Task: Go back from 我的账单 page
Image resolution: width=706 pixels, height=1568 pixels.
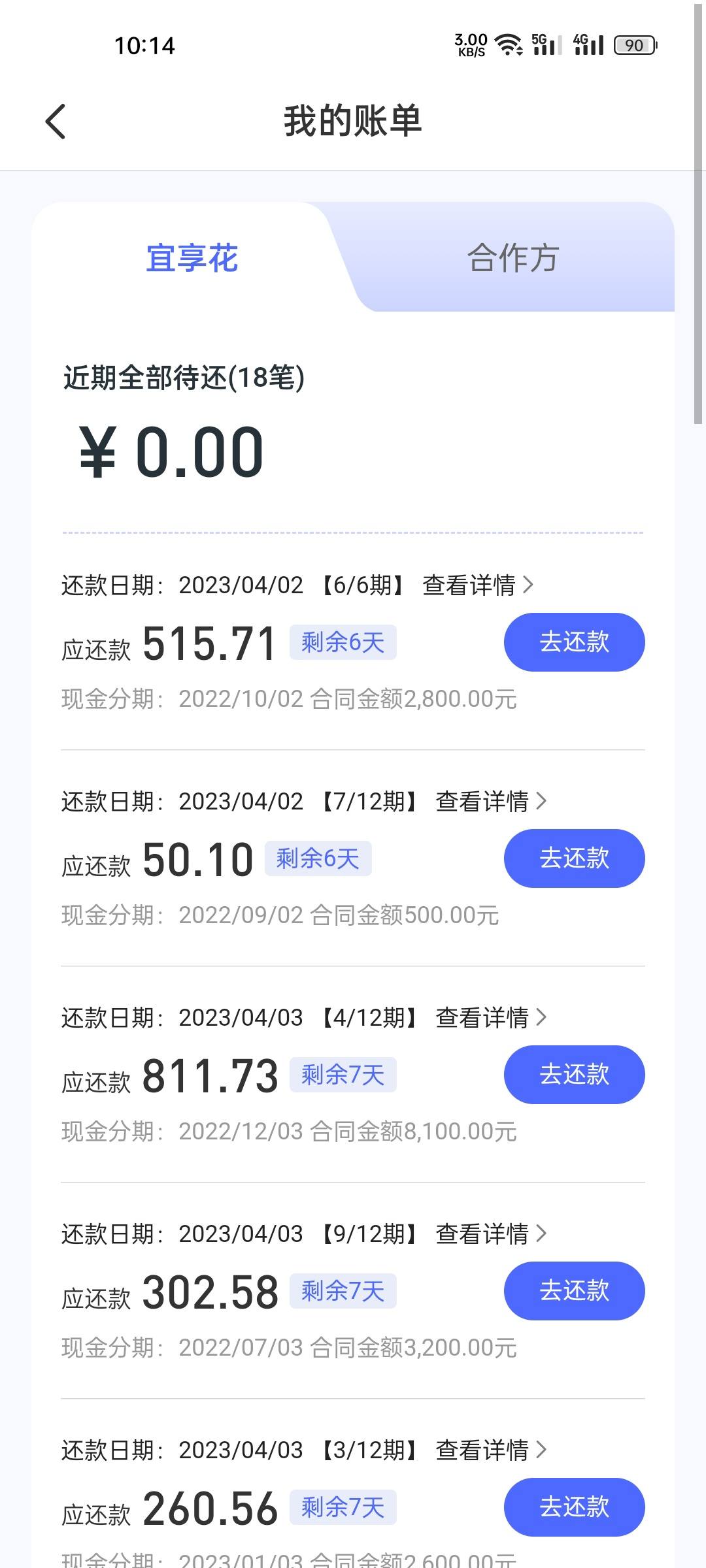Action: [56, 122]
